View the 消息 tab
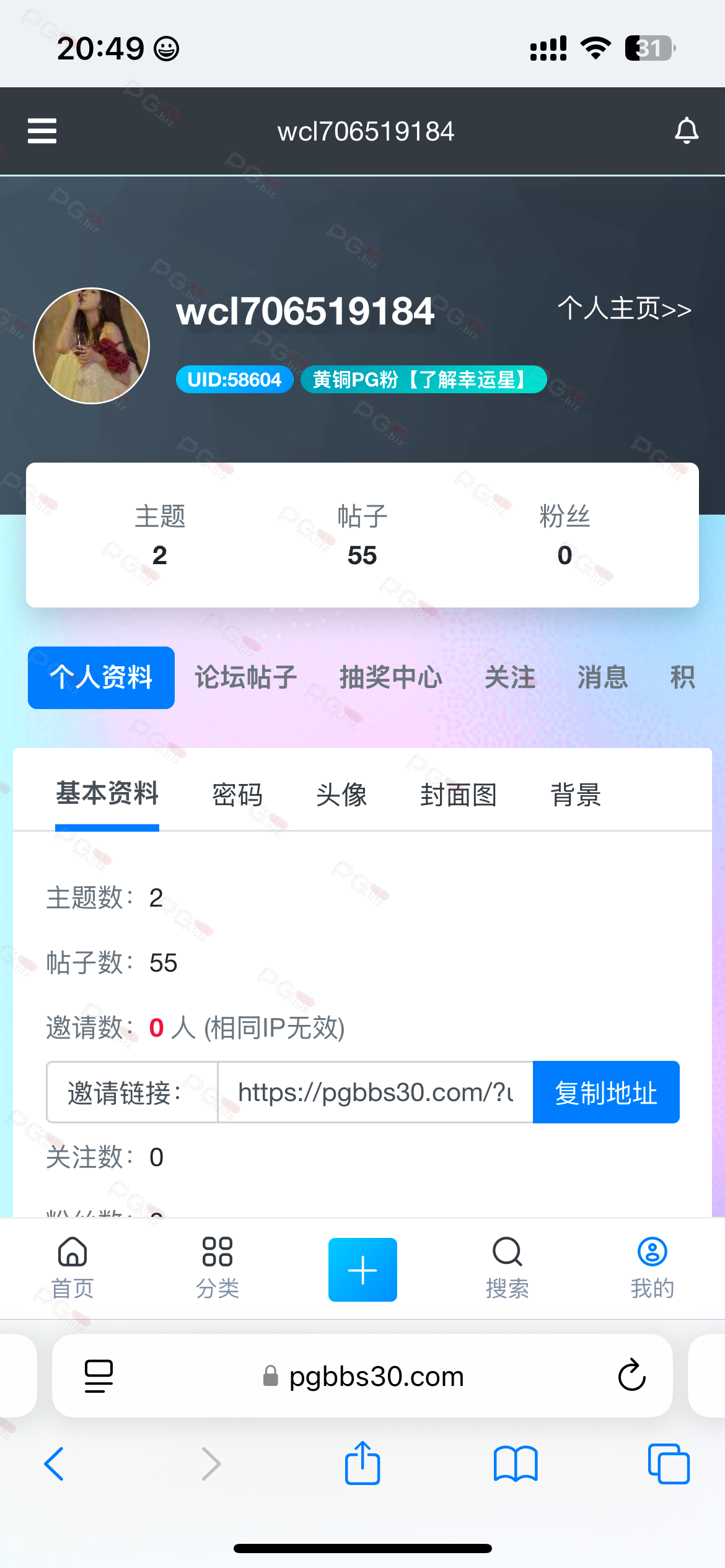This screenshot has height=1568, width=725. [602, 677]
